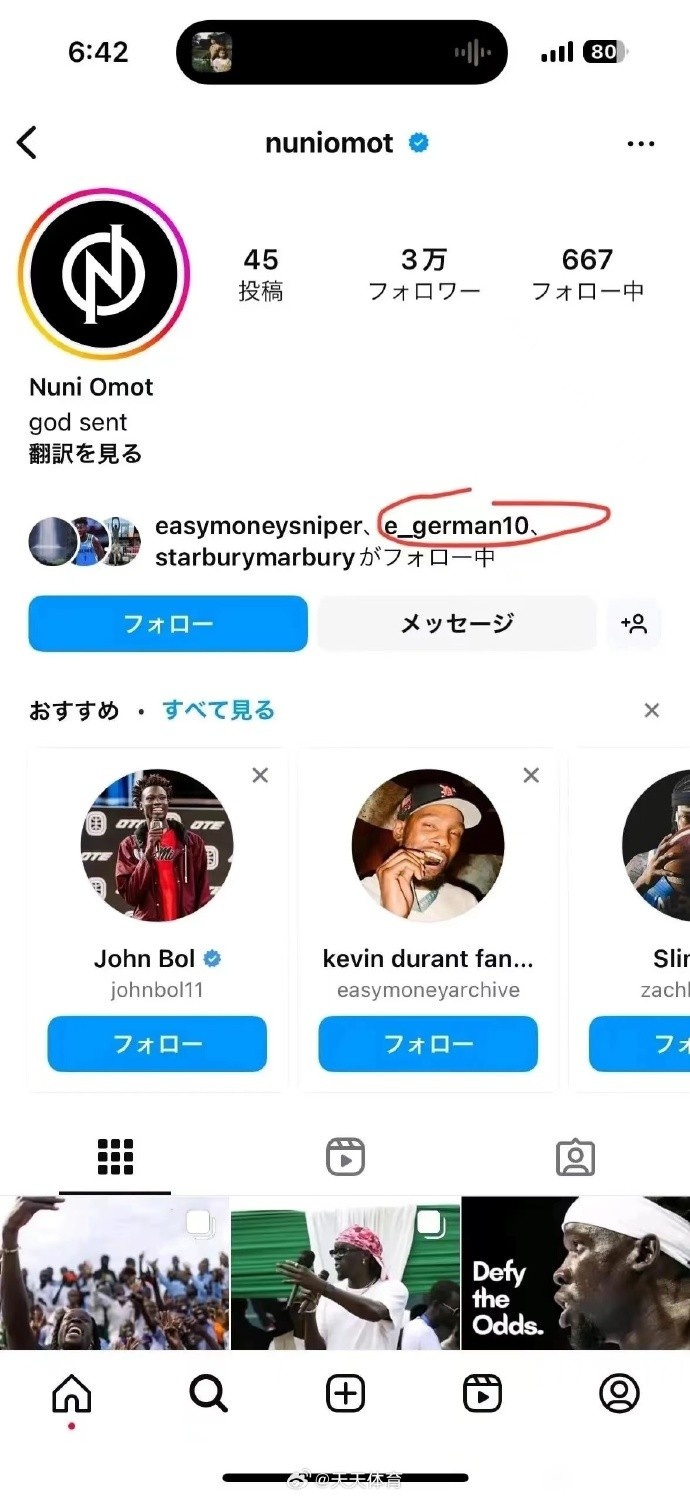Switch to the Reels profile tab
690x1496 pixels.
pyautogui.click(x=345, y=1158)
